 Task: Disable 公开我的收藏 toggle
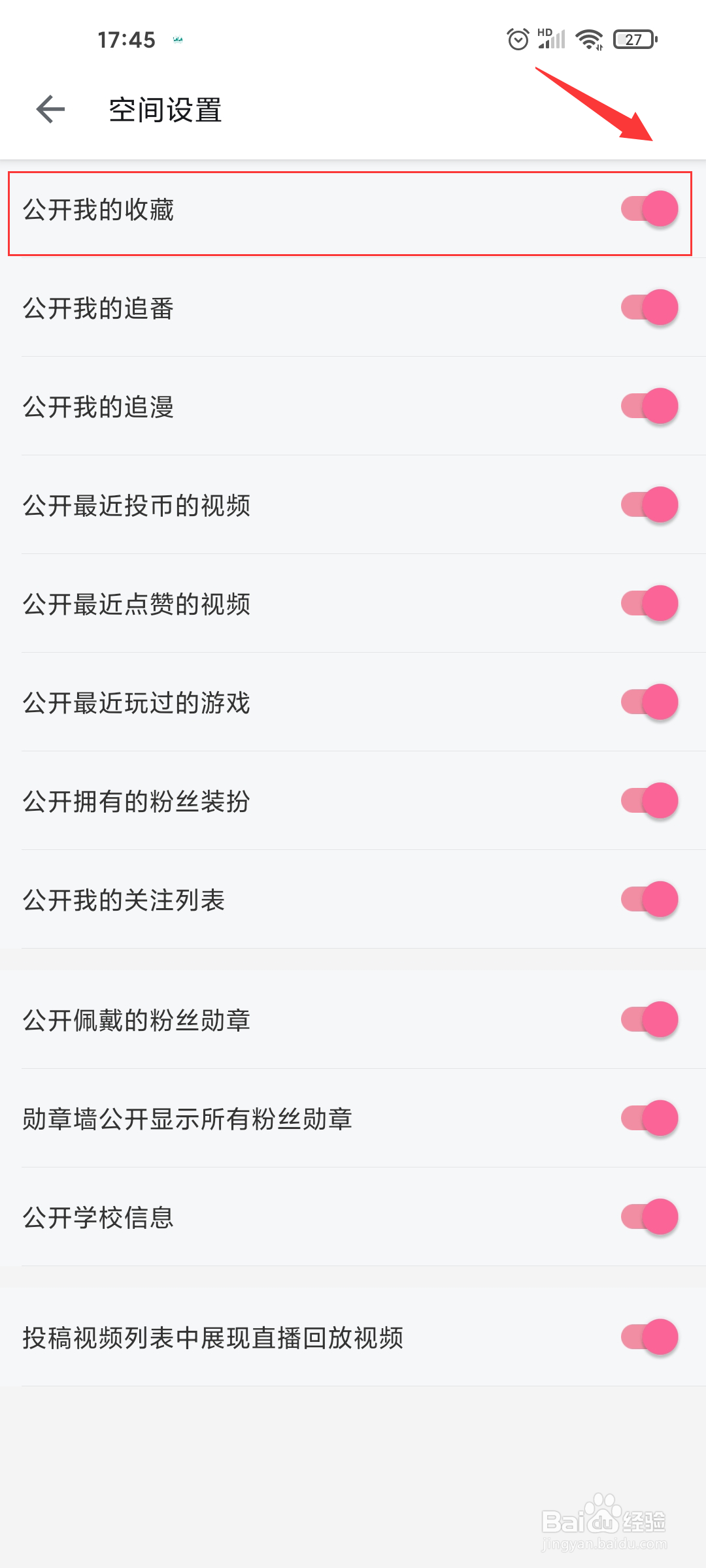tap(649, 209)
